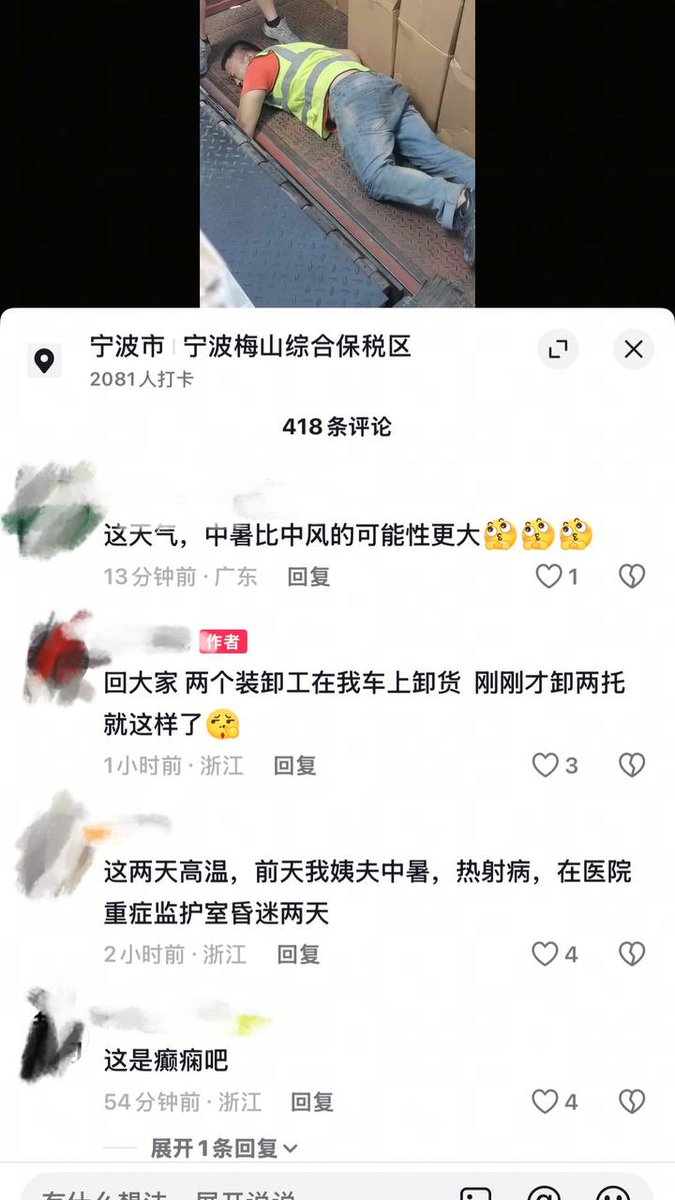This screenshot has height=1200, width=675.
Task: Dislike the author's comment about 装卸工
Action: (x=632, y=766)
